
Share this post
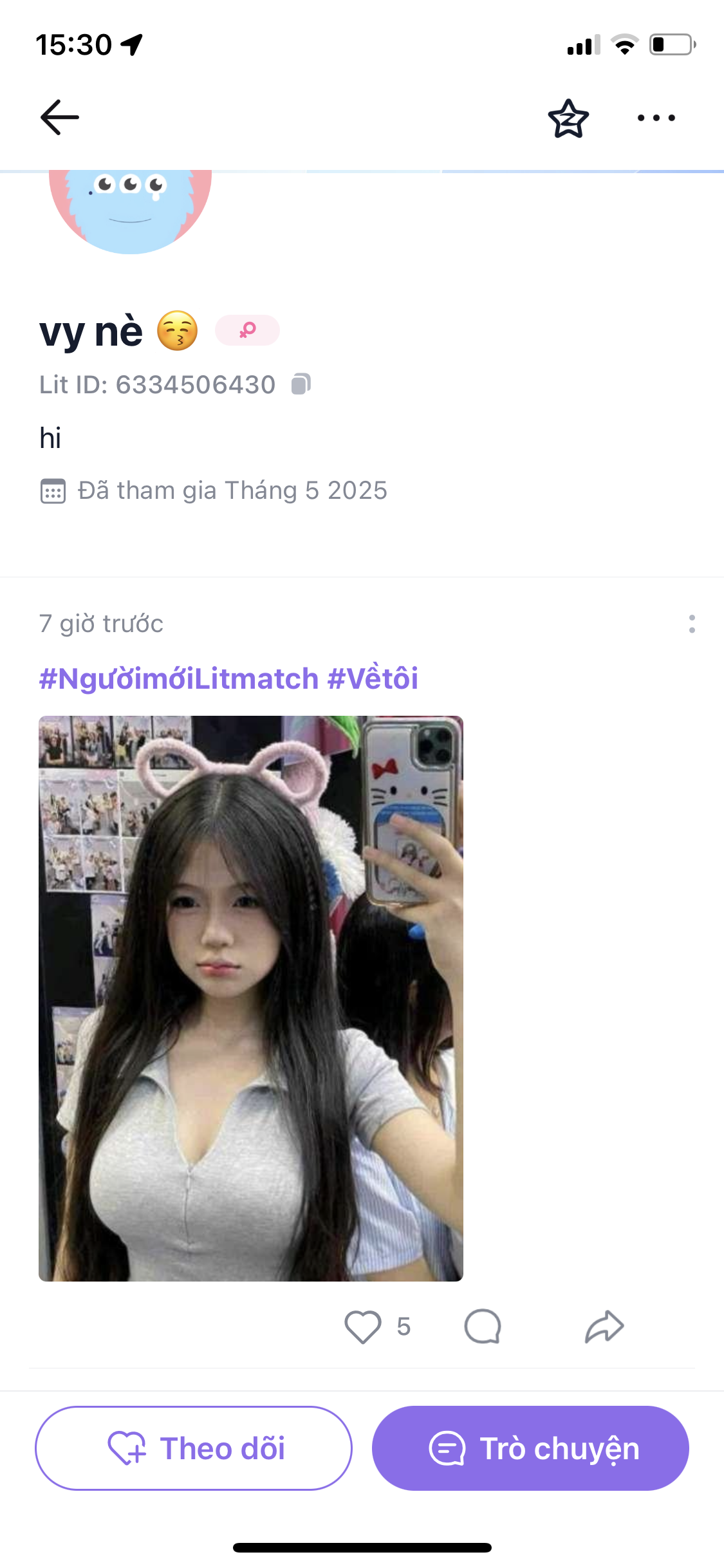[x=604, y=1327]
